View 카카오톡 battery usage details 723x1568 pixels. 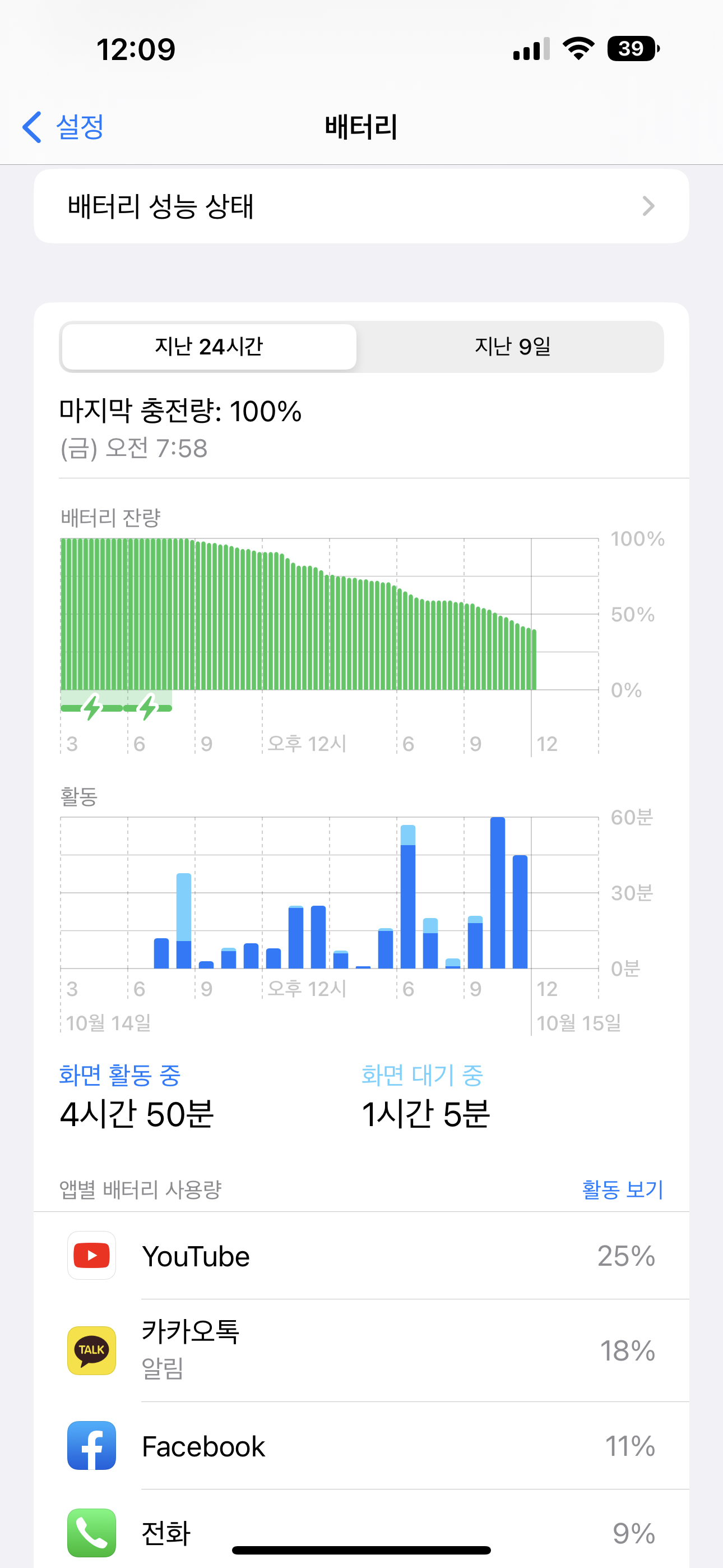[x=361, y=1350]
